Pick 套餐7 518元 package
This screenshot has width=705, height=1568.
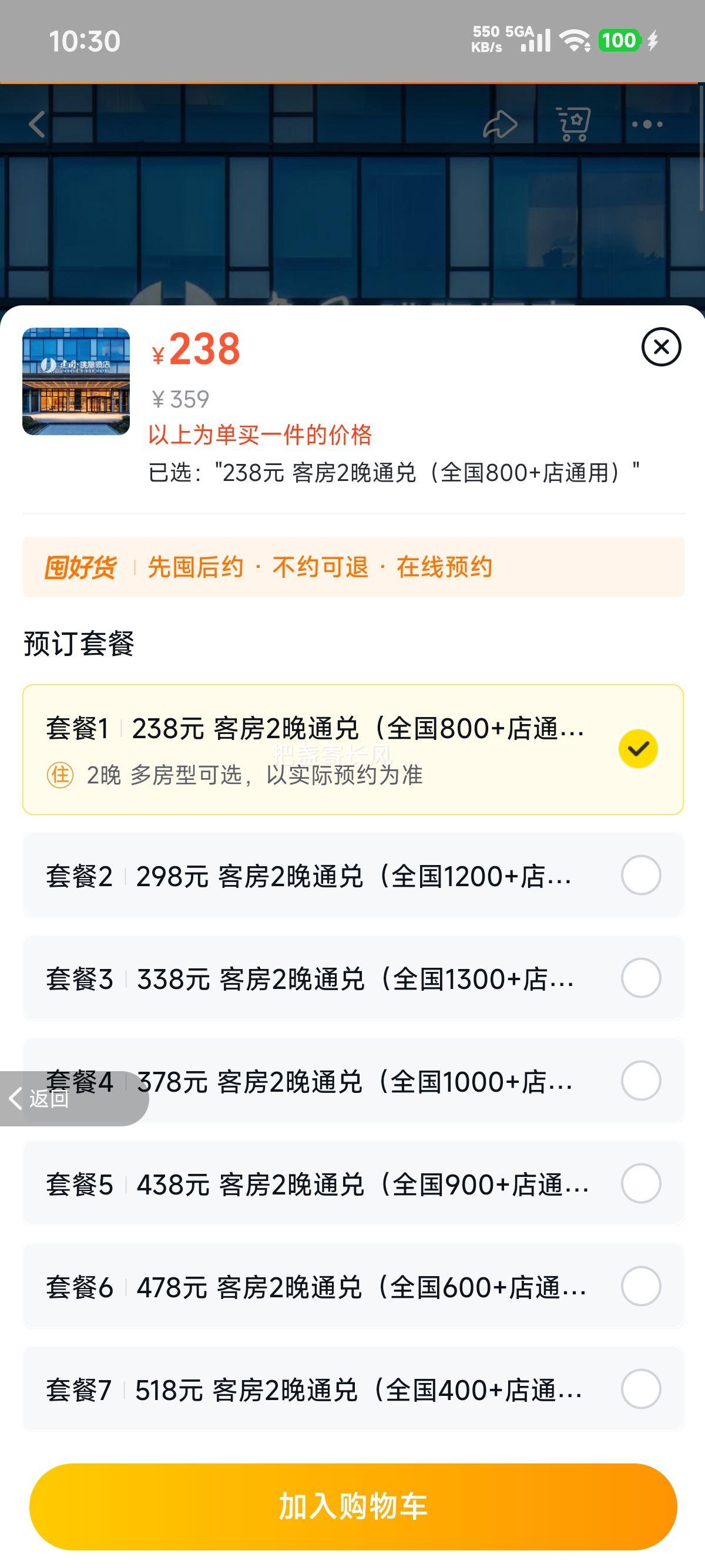[x=353, y=1389]
